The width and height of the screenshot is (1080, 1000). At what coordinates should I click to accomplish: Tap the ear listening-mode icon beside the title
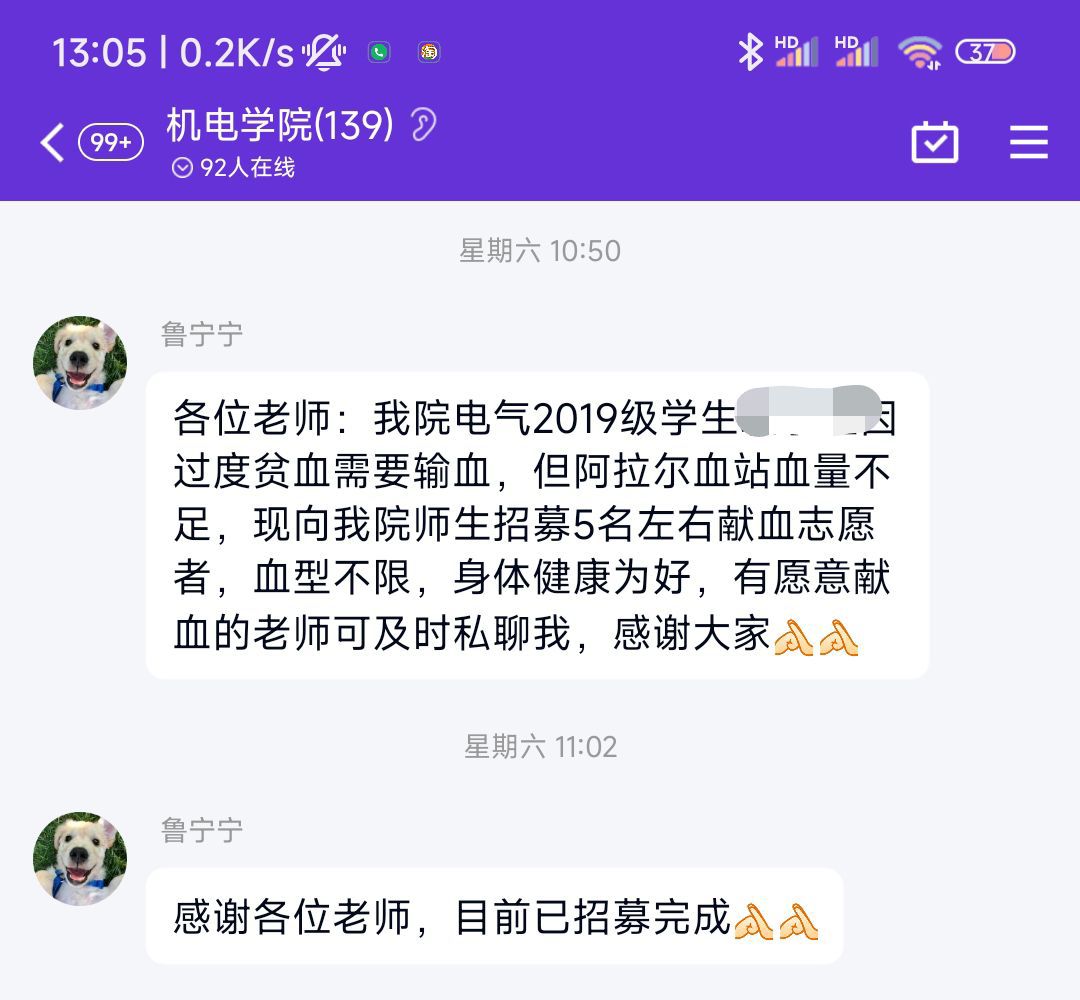pos(424,126)
